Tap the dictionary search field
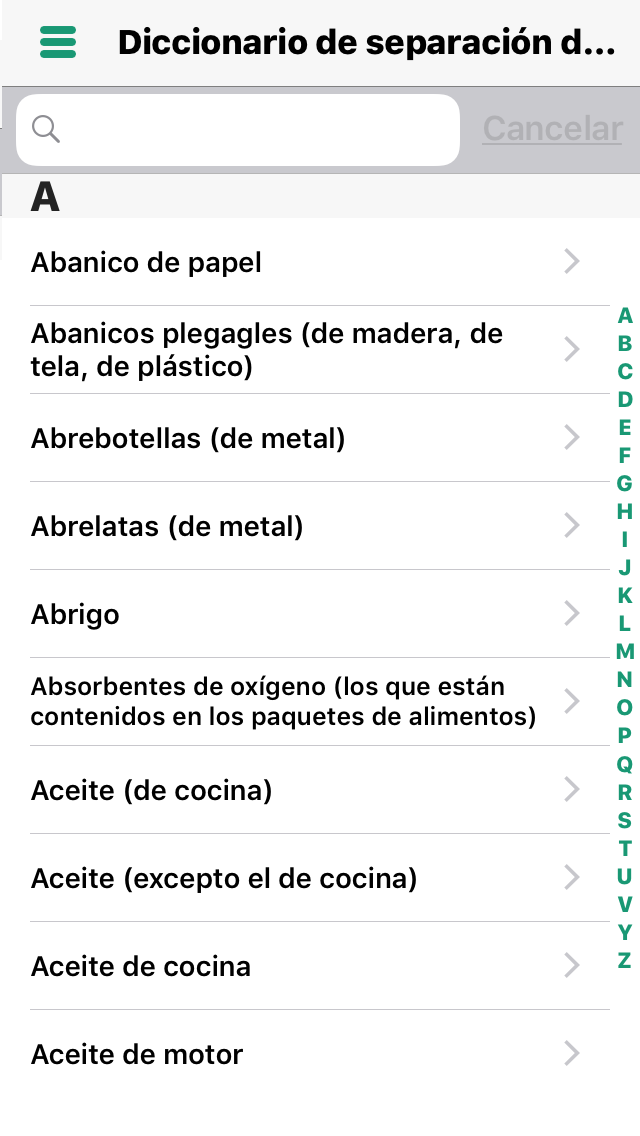 [238, 130]
